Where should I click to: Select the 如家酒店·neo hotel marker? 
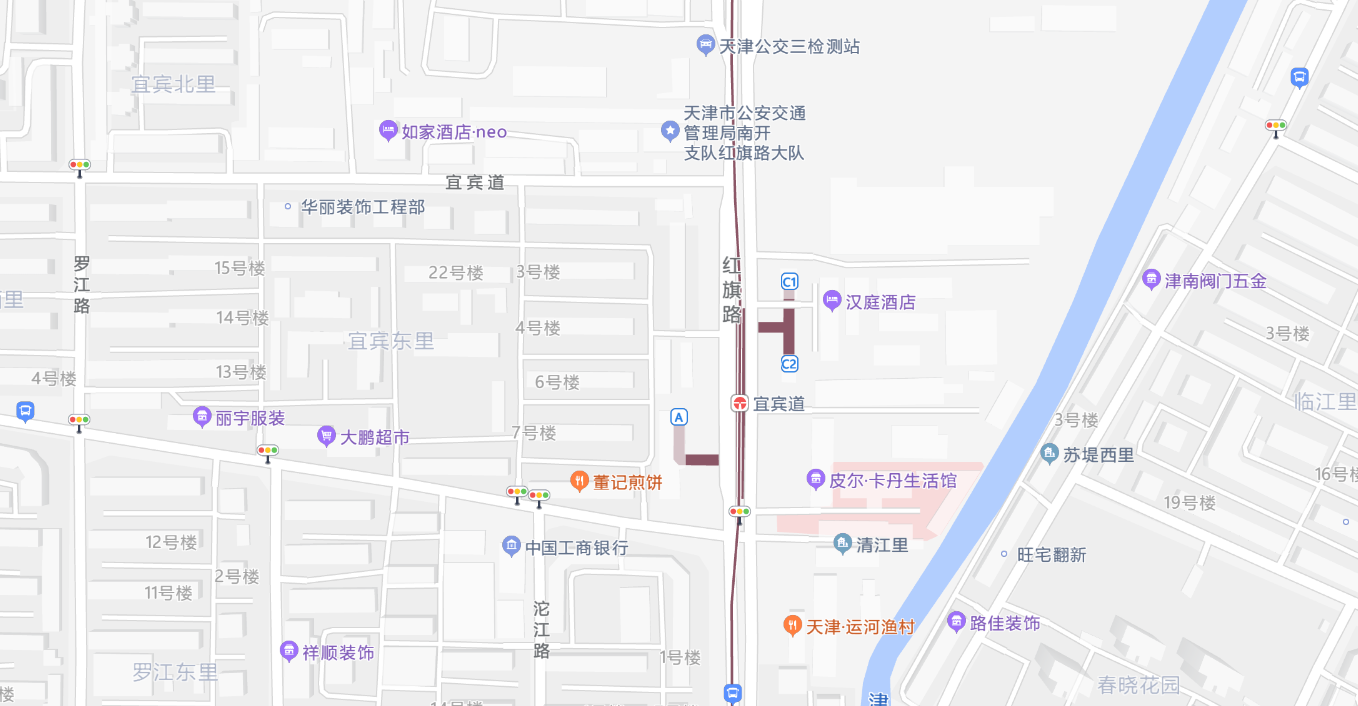[388, 131]
